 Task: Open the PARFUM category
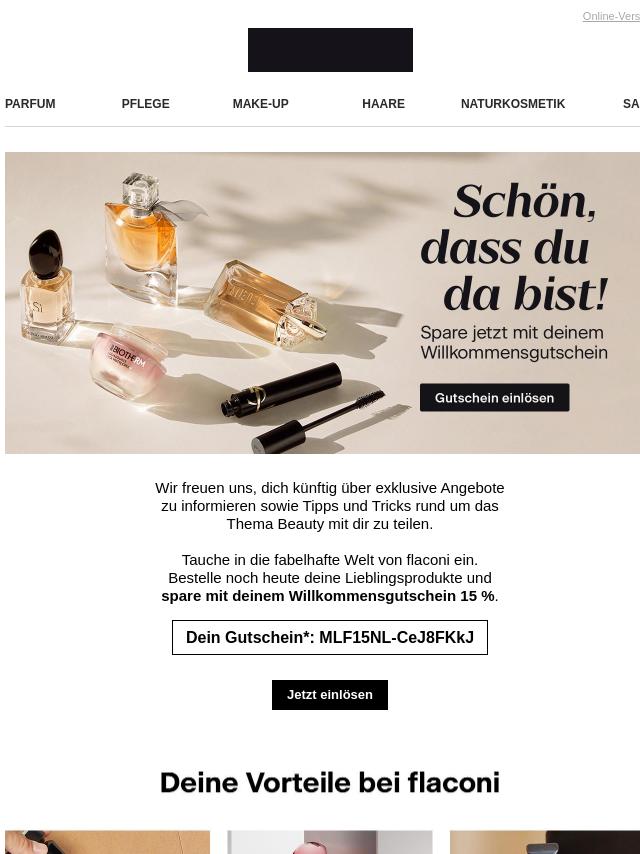30,104
